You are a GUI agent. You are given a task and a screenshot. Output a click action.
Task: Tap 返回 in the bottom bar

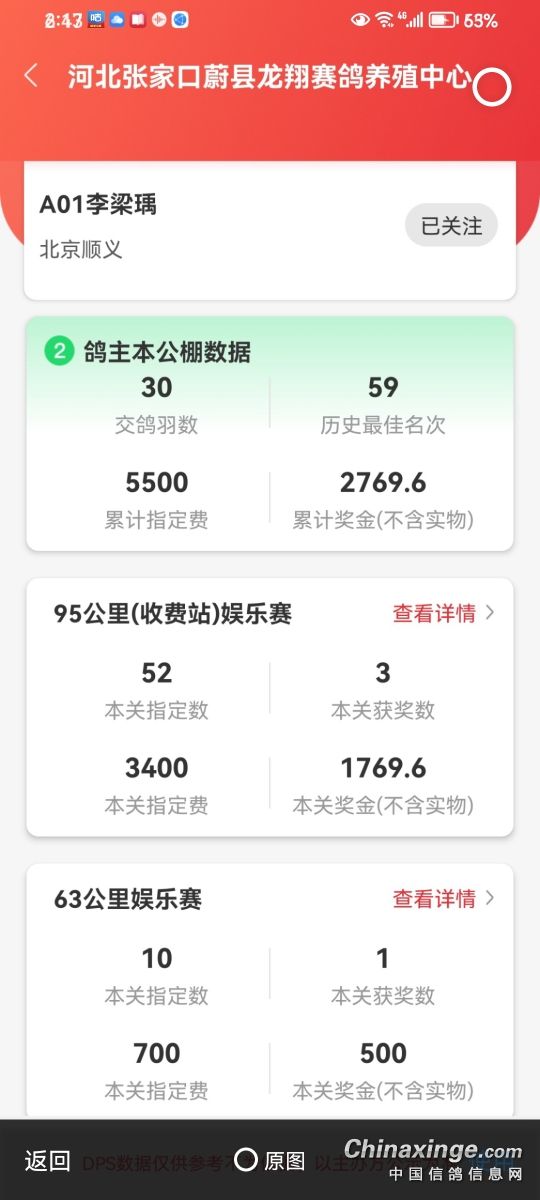click(x=47, y=1161)
